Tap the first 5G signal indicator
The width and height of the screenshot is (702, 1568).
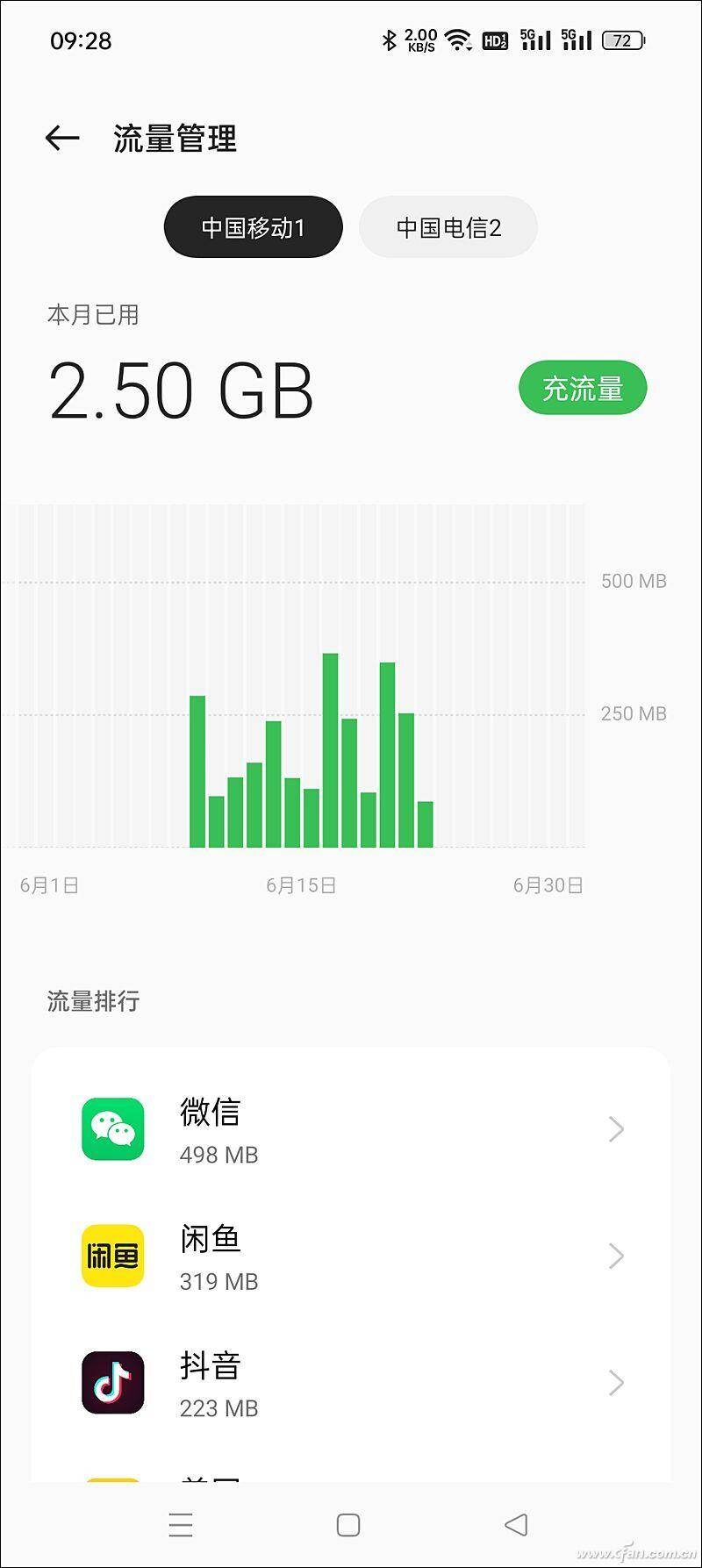pos(535,39)
